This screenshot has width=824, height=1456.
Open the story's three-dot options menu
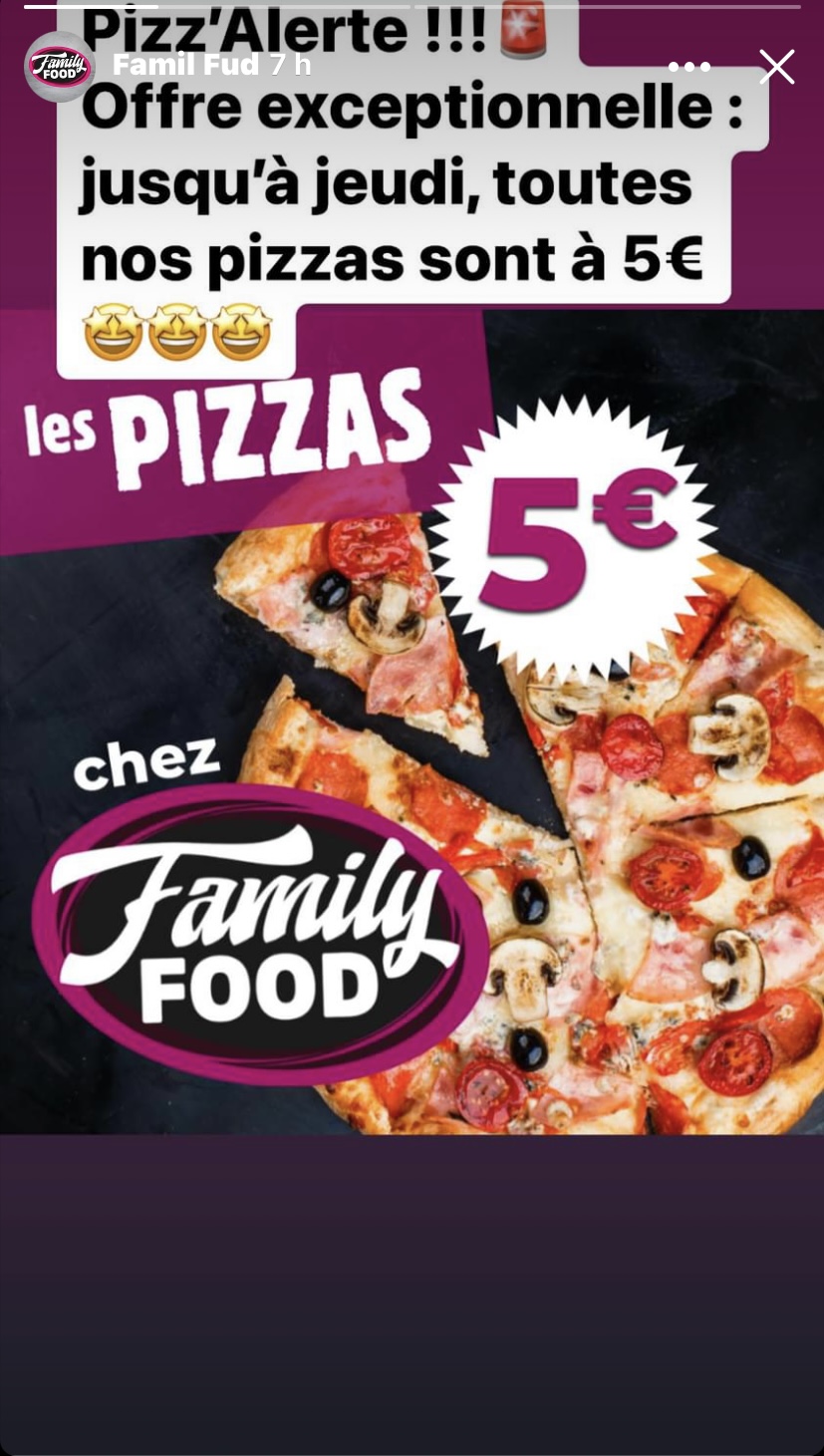688,67
